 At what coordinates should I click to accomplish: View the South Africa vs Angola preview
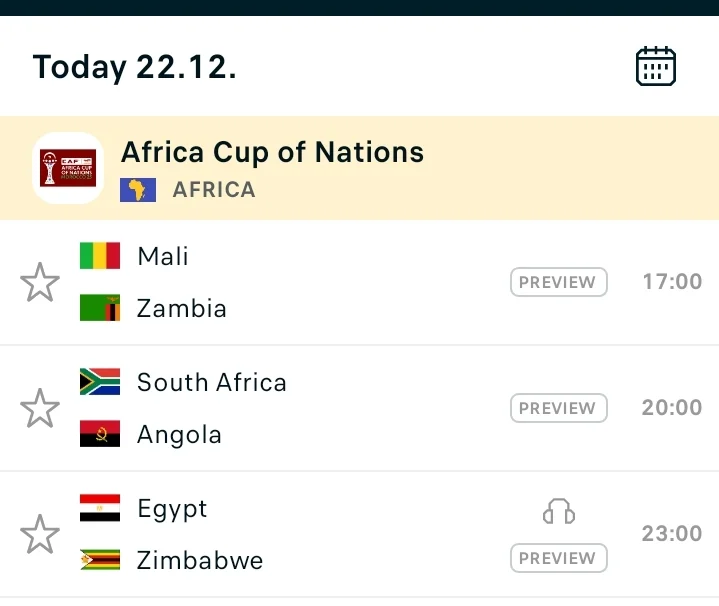point(558,408)
